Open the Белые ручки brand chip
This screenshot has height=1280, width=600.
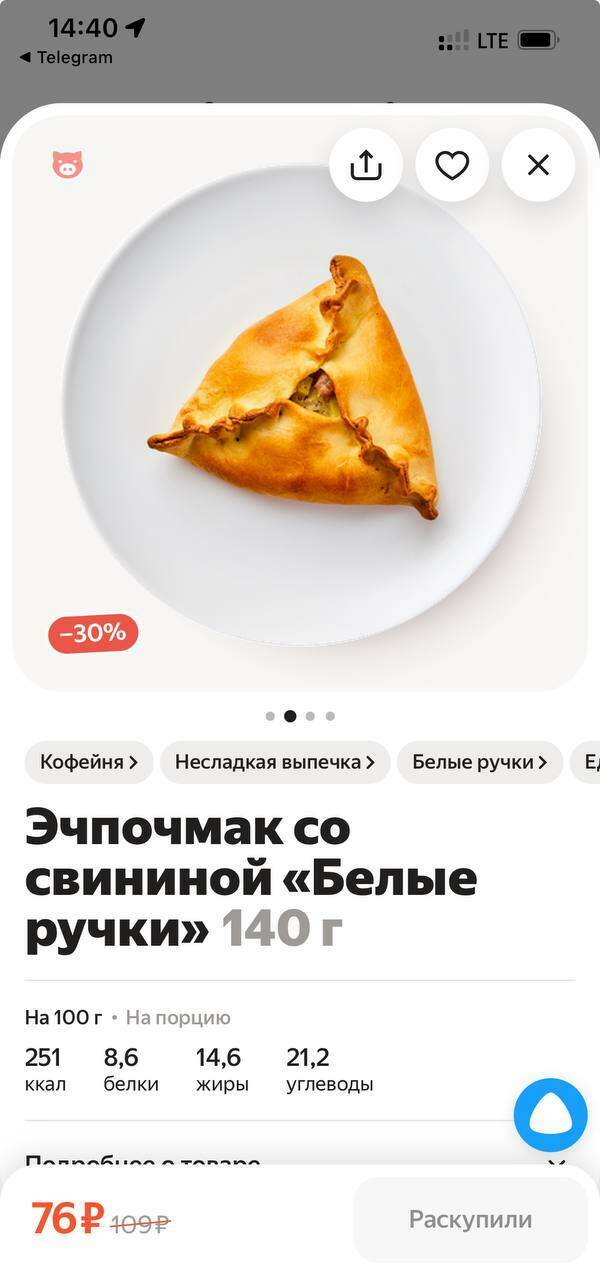pos(480,762)
